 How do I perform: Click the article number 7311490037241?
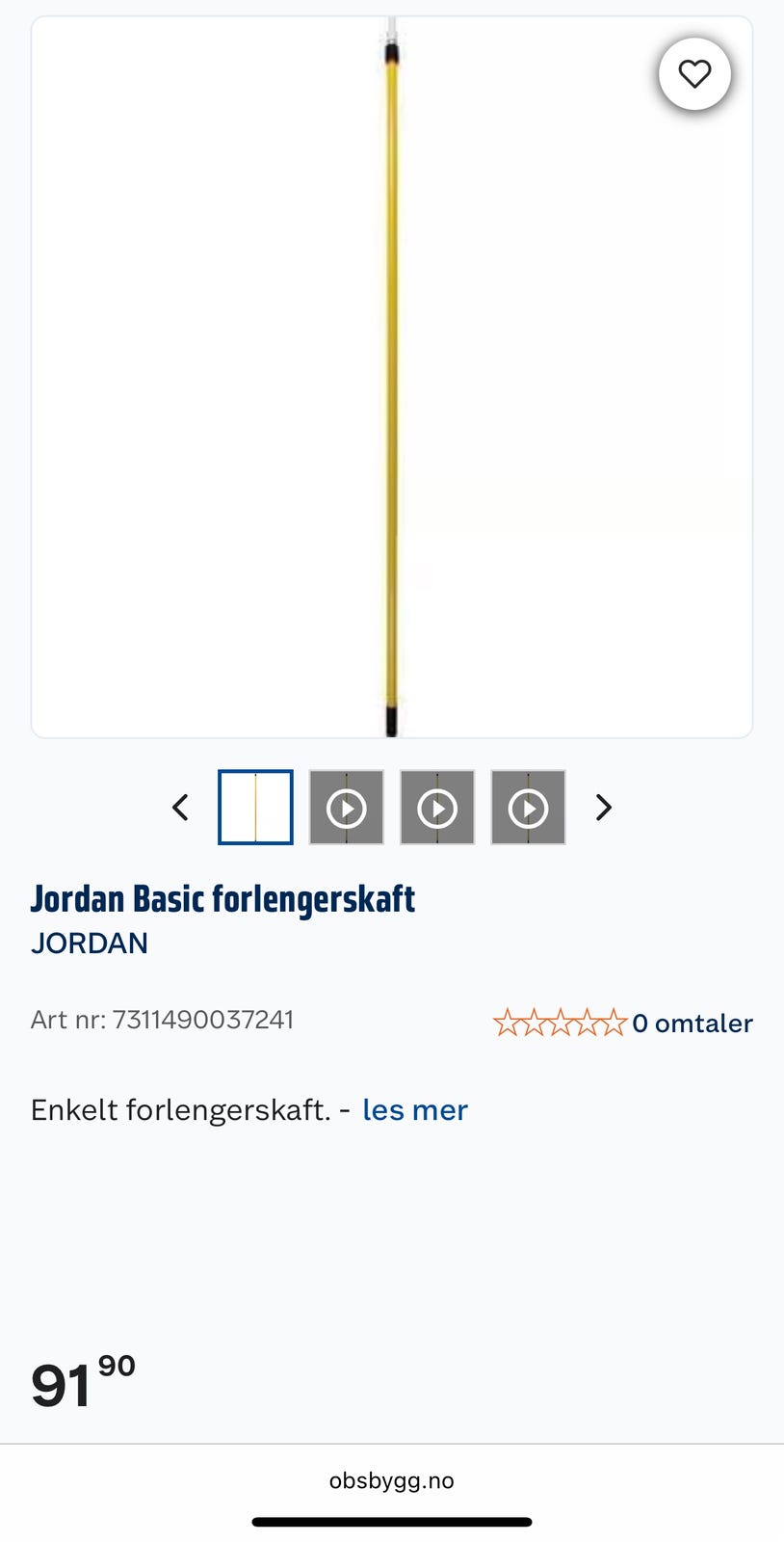162,1019
